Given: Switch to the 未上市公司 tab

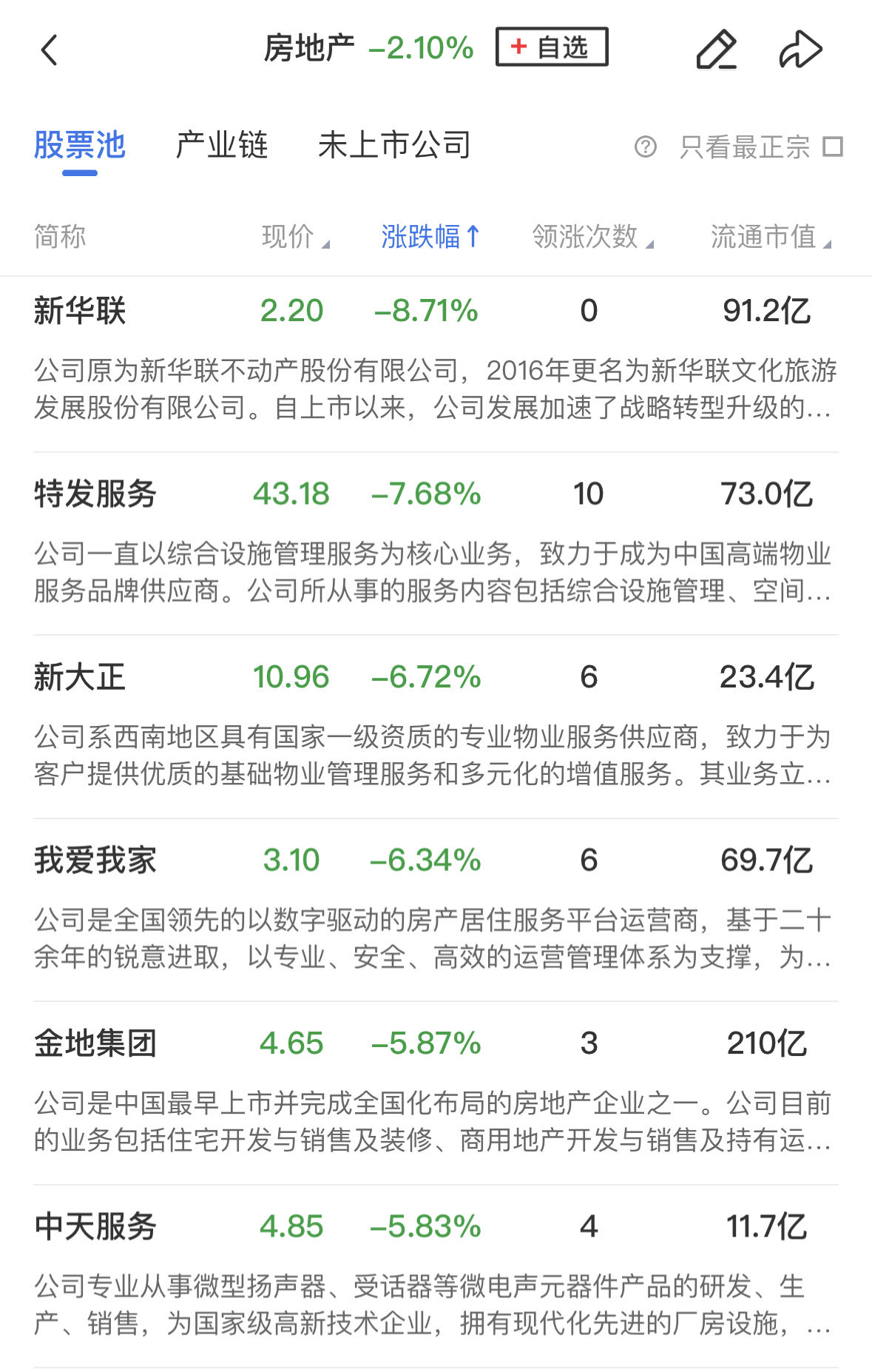Looking at the screenshot, I should (394, 145).
